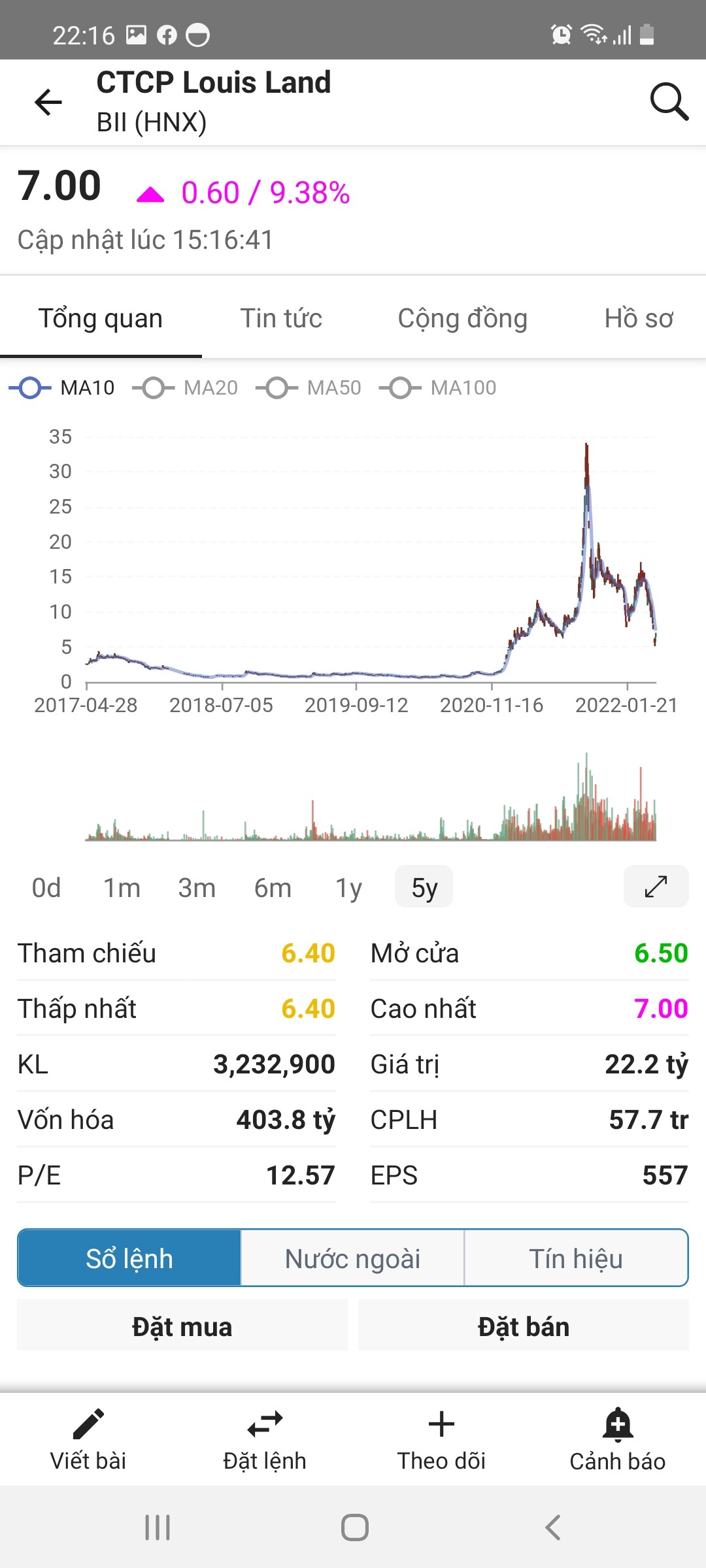Open the Cộng đồng tab
Image resolution: width=706 pixels, height=1568 pixels.
point(462,319)
